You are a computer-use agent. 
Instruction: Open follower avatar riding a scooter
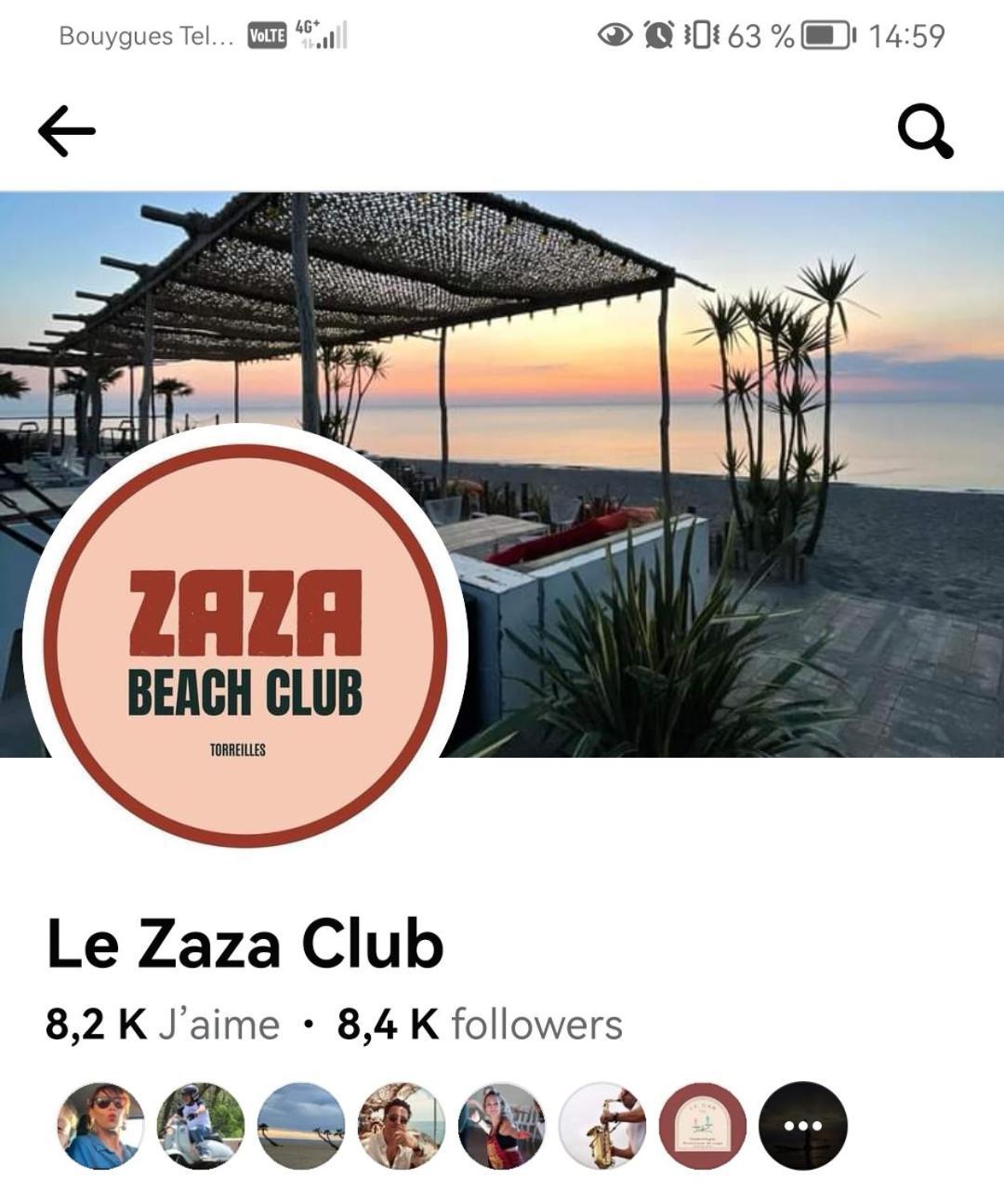201,1126
